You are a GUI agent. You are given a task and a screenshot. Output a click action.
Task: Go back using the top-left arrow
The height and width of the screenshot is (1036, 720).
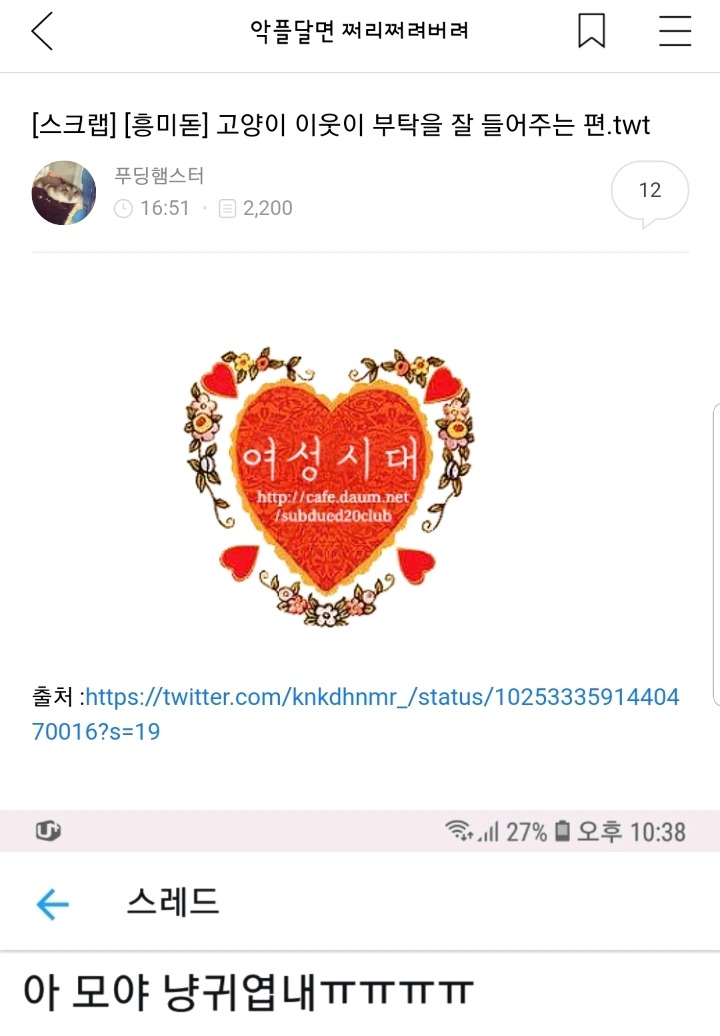coord(42,31)
